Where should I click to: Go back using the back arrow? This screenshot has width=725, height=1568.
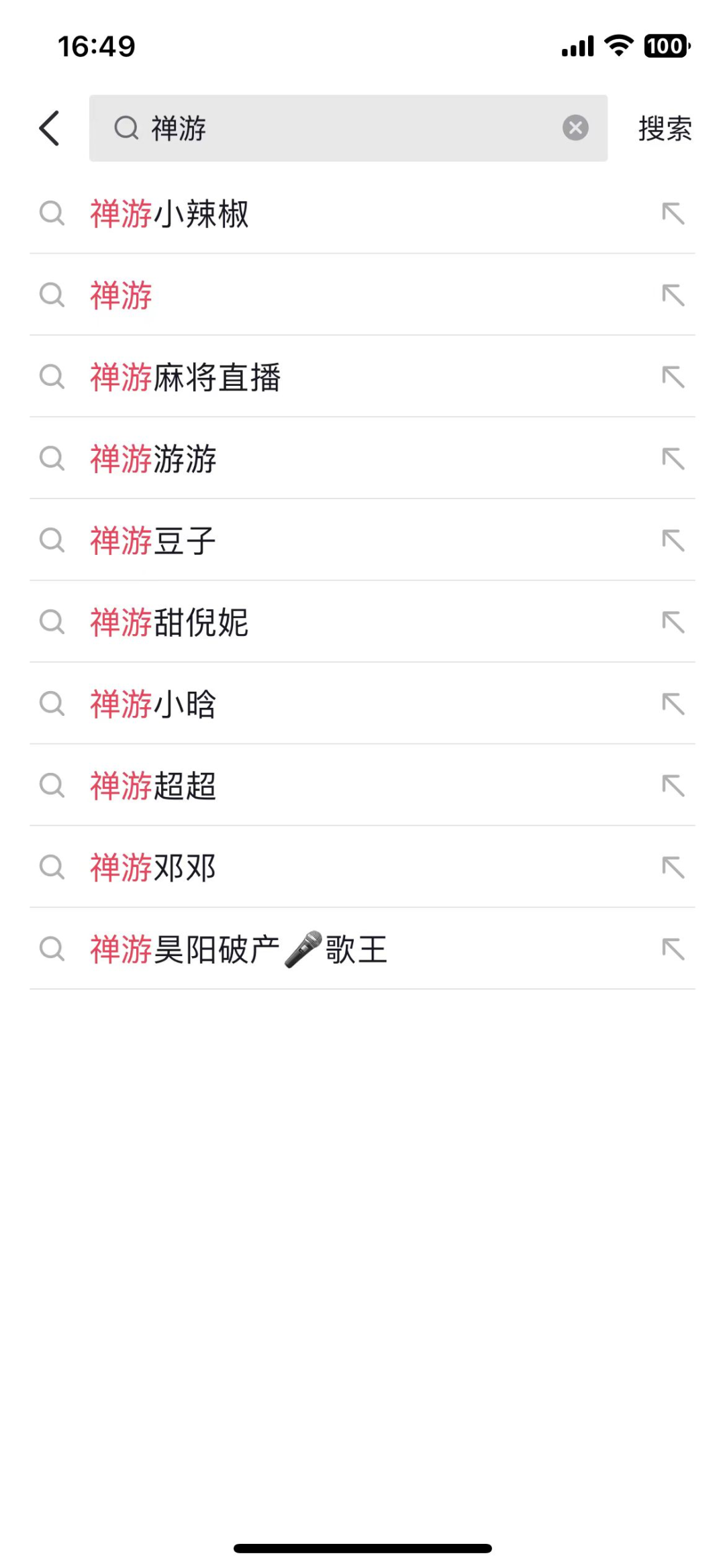[x=50, y=128]
